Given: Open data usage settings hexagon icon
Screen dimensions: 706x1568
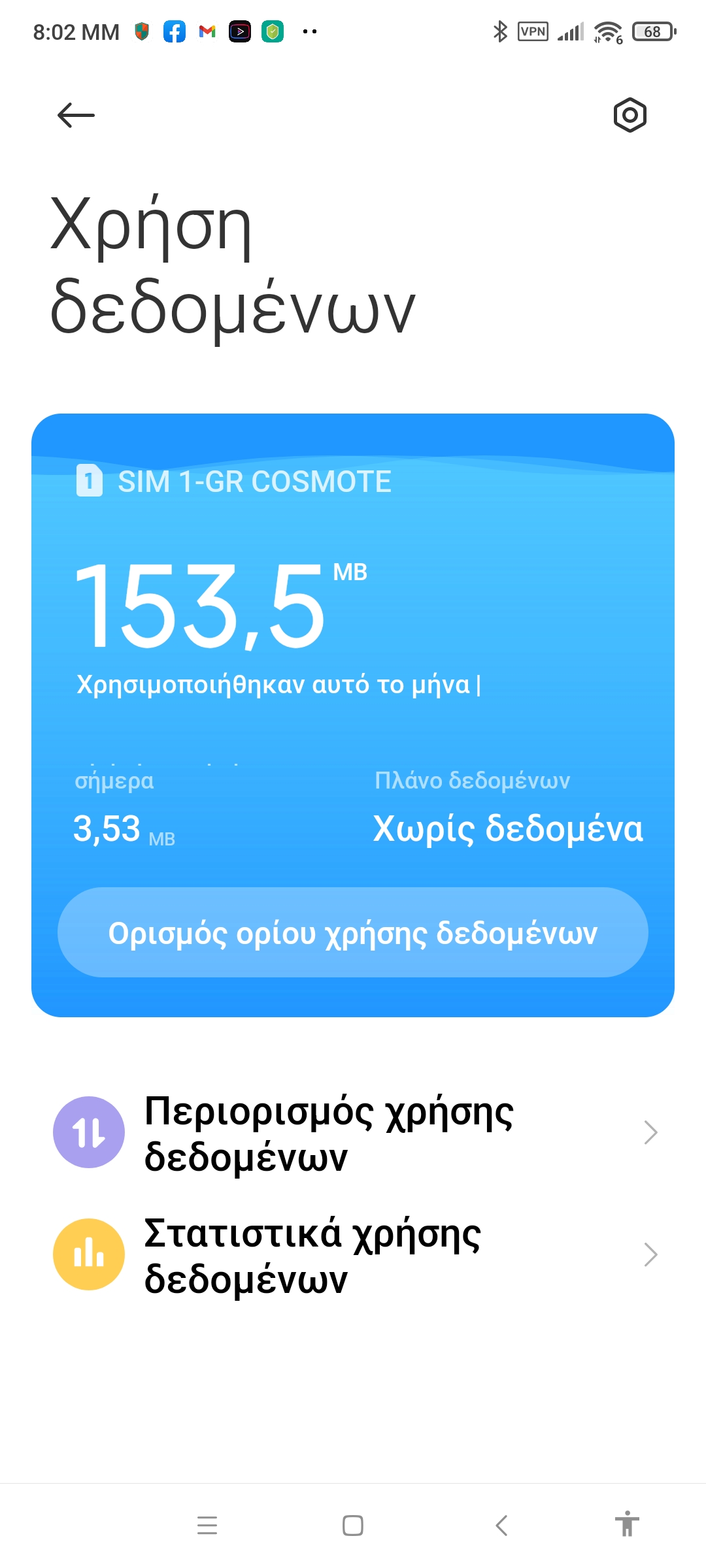Looking at the screenshot, I should [x=630, y=116].
